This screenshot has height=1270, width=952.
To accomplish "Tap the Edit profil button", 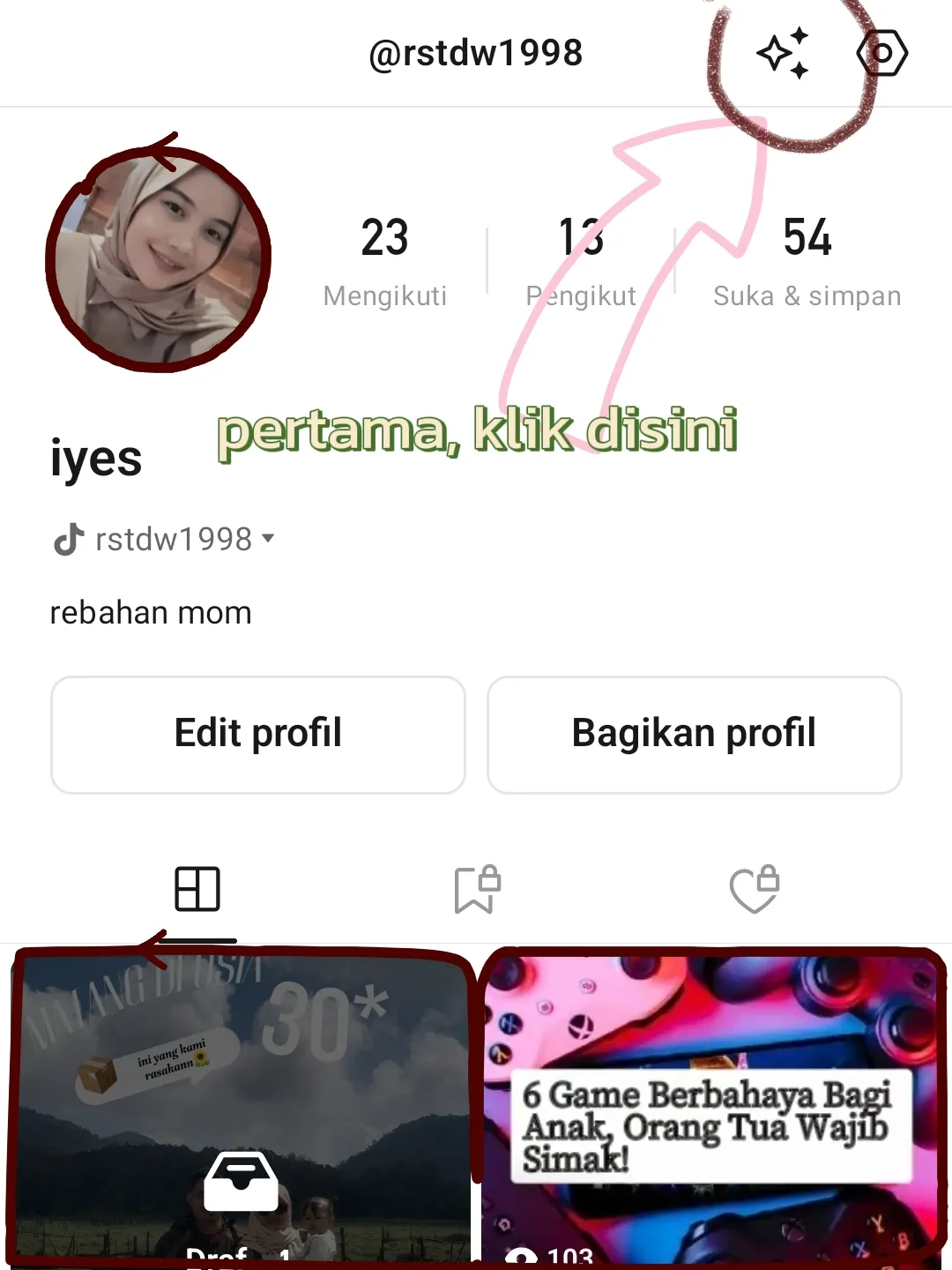I will [x=258, y=735].
